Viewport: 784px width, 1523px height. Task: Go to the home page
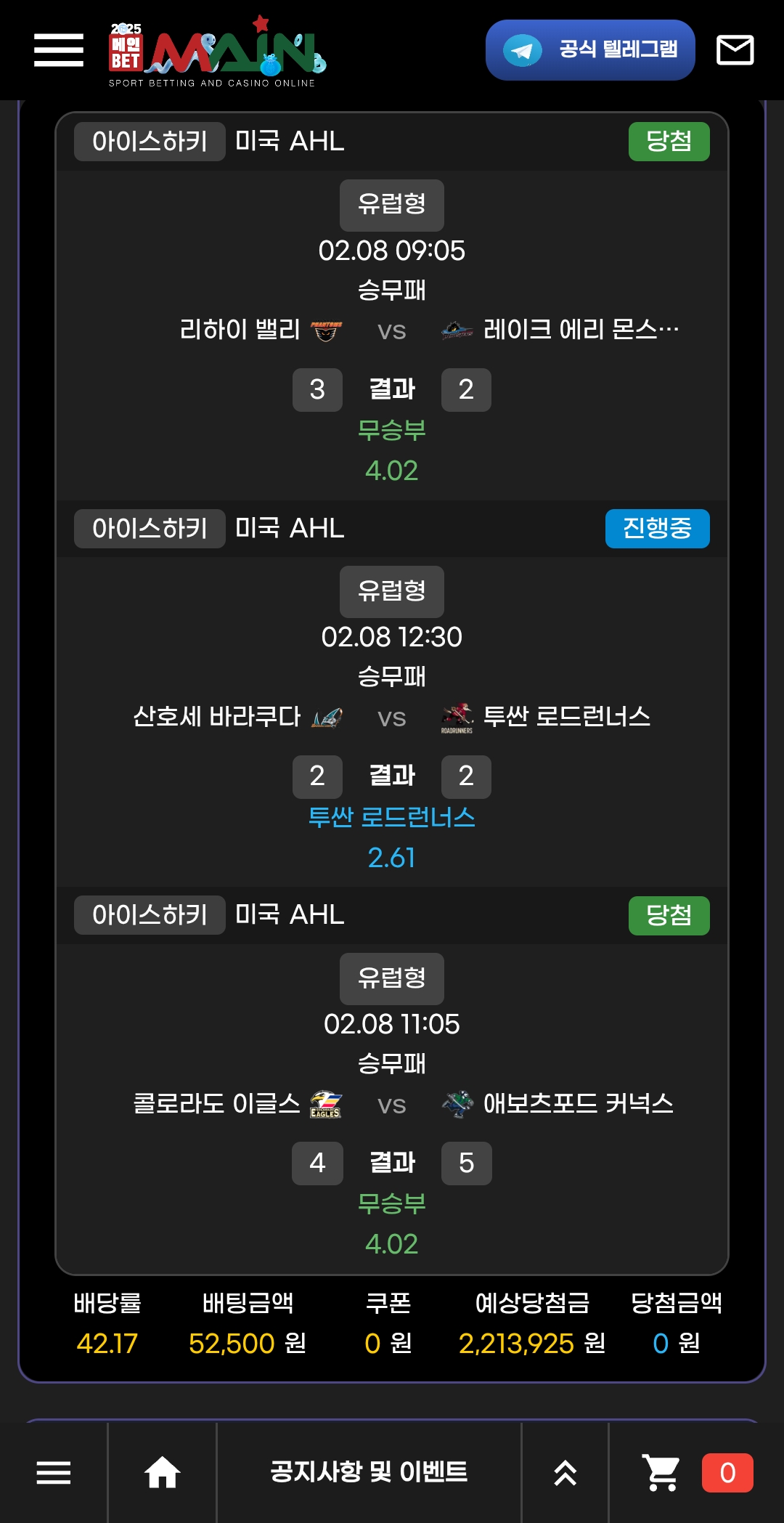coord(162,1473)
